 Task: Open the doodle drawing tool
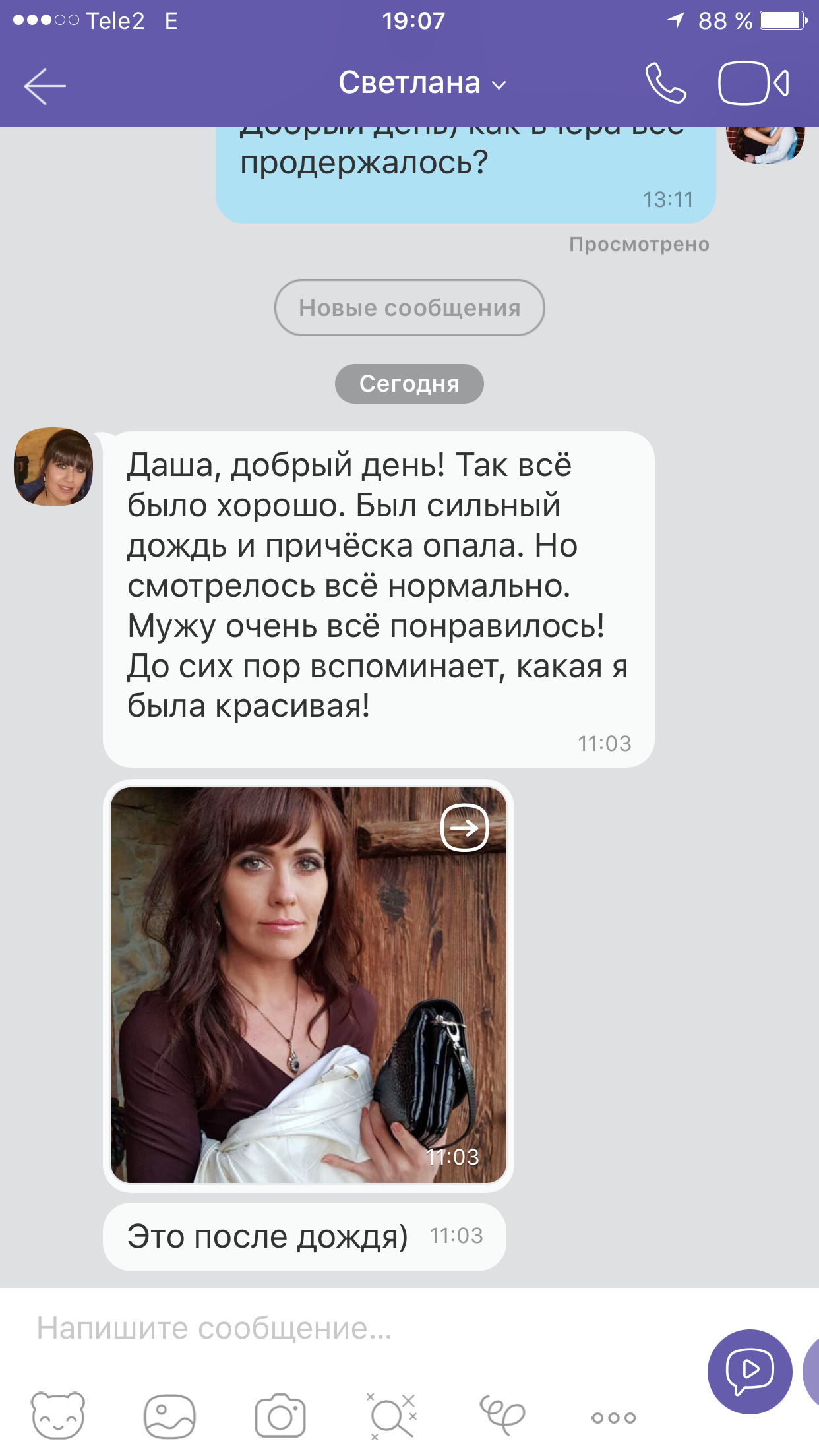pos(502,1415)
